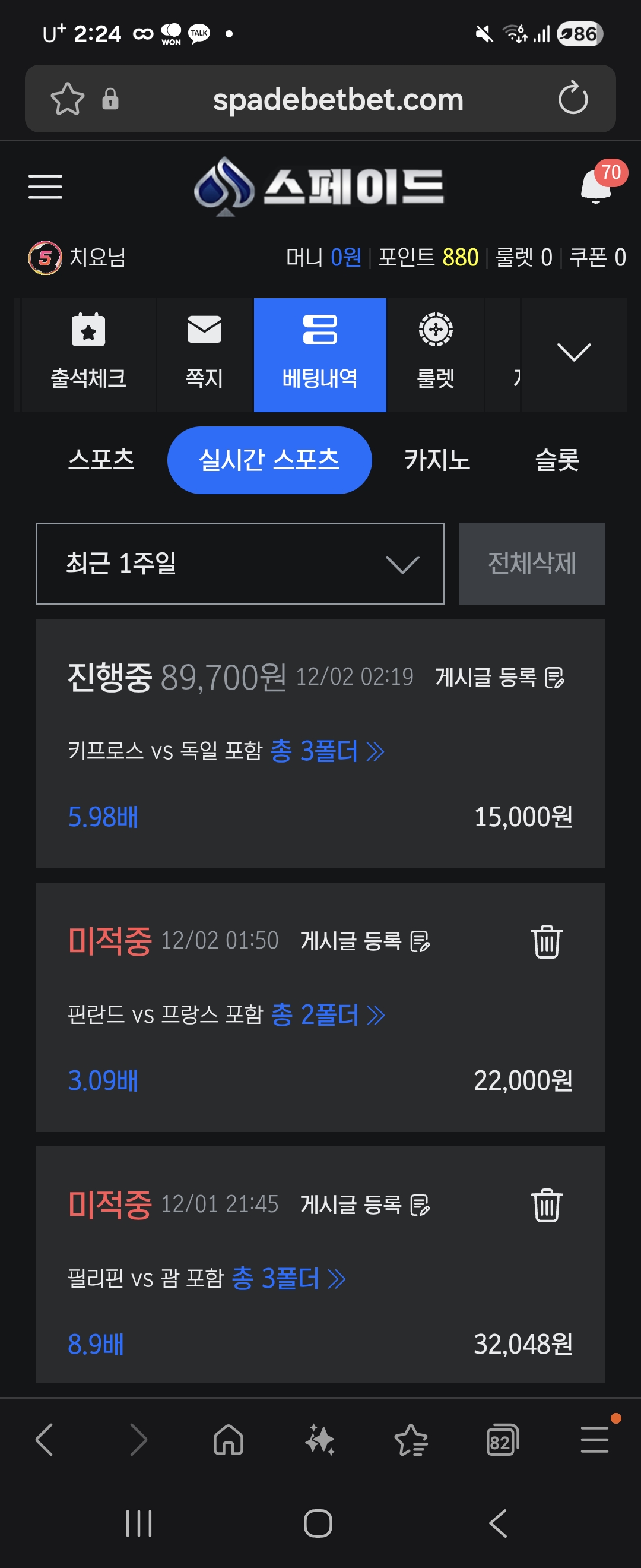Reload the spadebetbet.com page
This screenshot has height=1568, width=641.
point(573,99)
